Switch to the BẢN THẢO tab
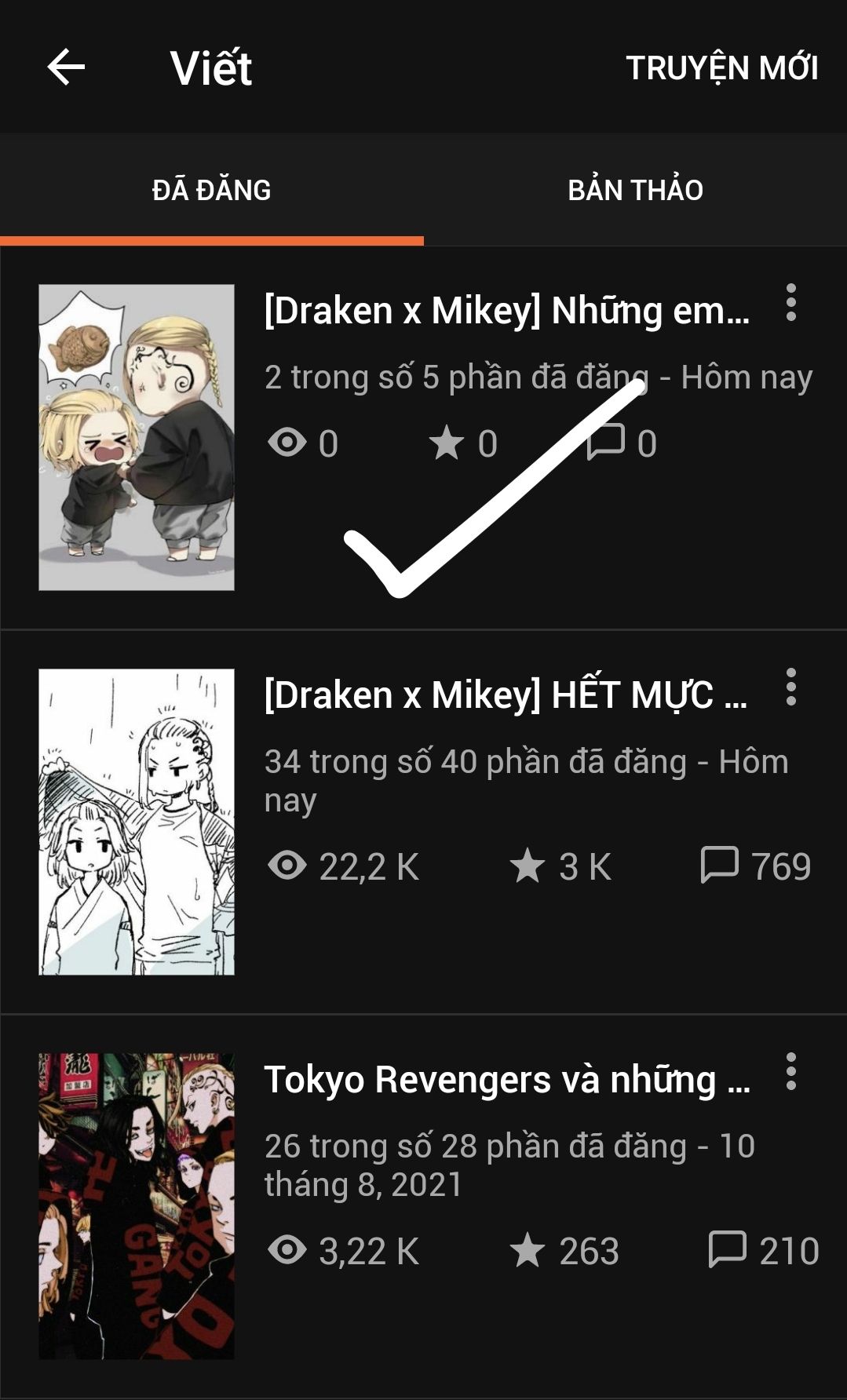 tap(635, 190)
